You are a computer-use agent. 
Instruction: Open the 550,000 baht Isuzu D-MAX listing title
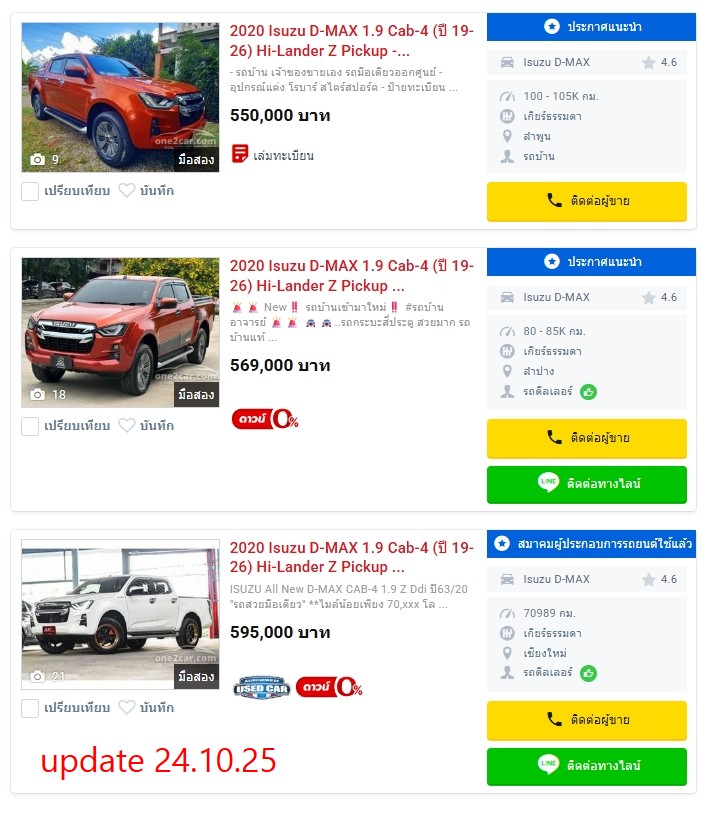point(351,41)
